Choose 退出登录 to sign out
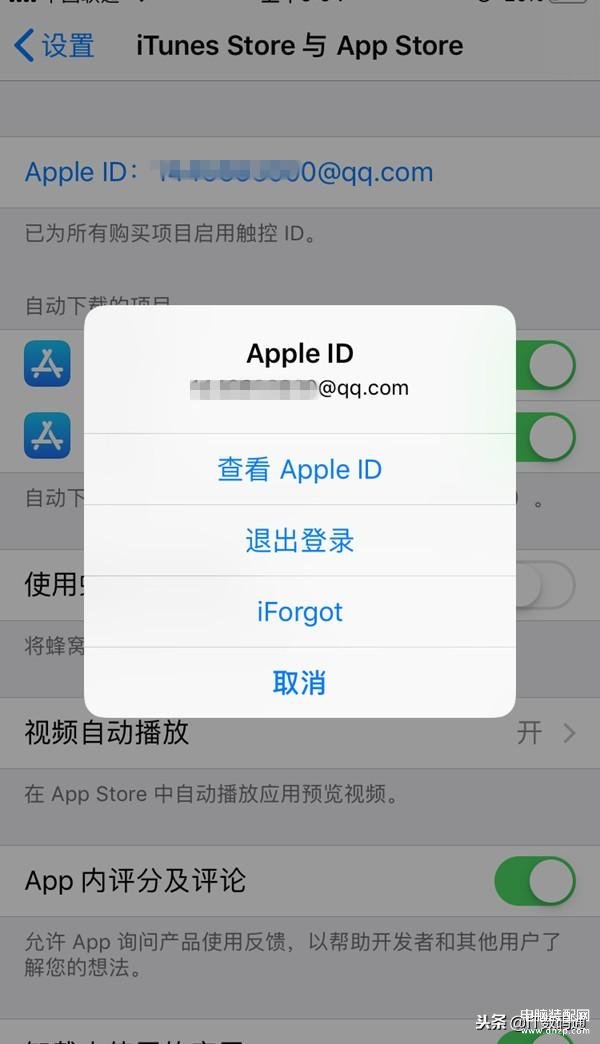 click(x=300, y=541)
